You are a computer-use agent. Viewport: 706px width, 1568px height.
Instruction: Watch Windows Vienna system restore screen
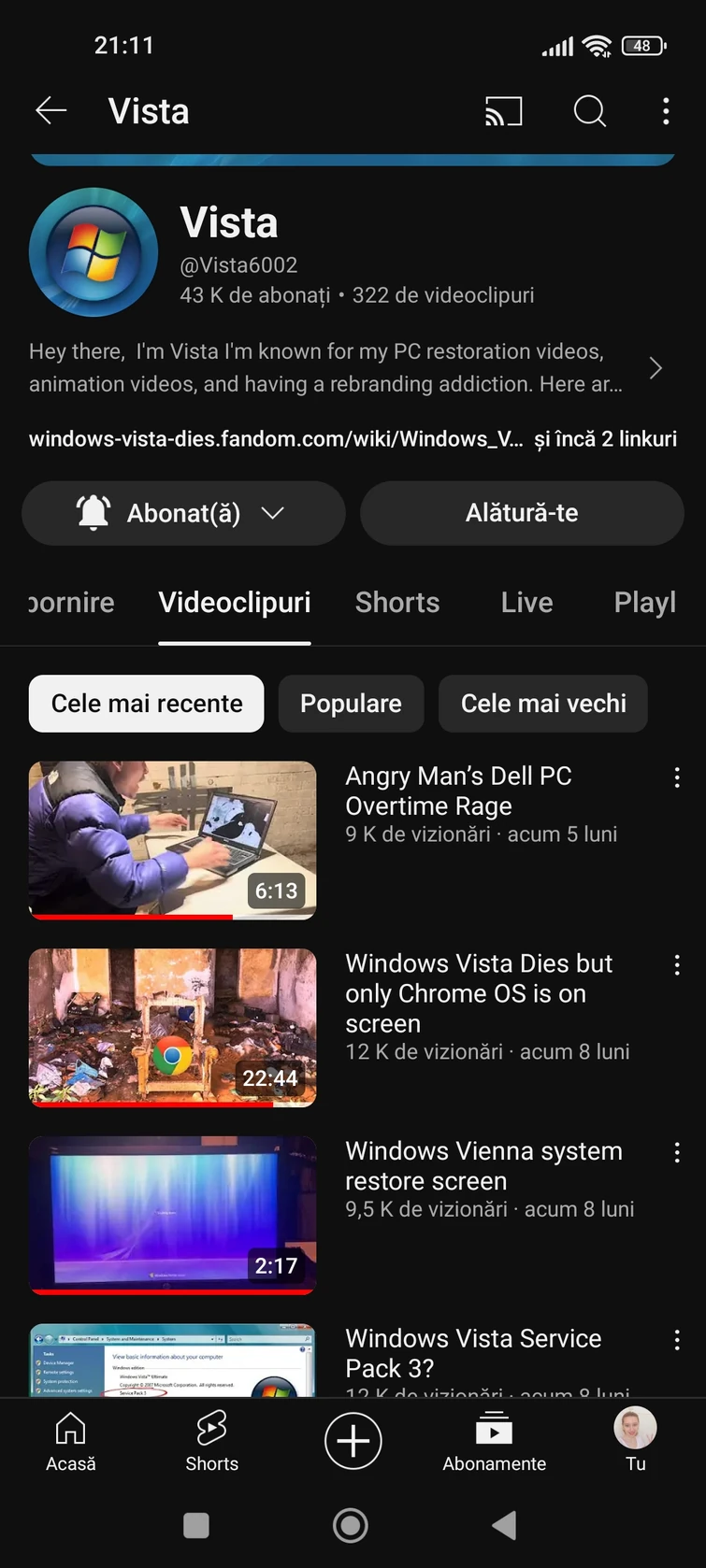pyautogui.click(x=173, y=1215)
